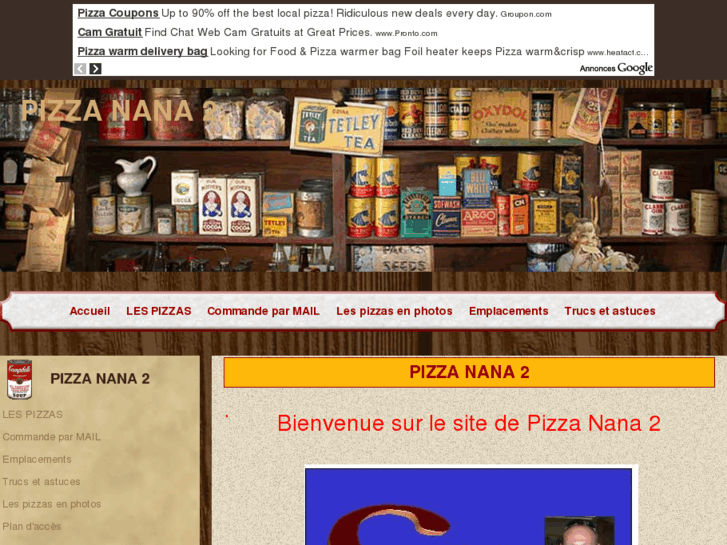727x545 pixels.
Task: Show next ads with the right arrow
Action: click(x=96, y=69)
